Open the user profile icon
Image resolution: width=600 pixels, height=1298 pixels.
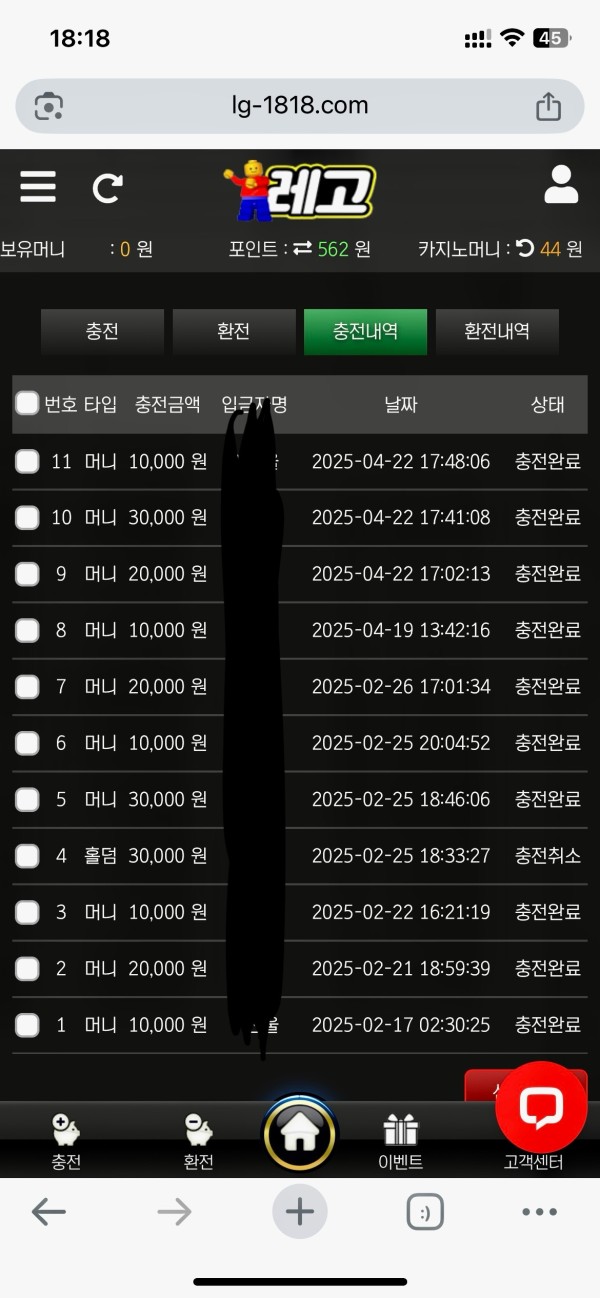click(x=561, y=186)
